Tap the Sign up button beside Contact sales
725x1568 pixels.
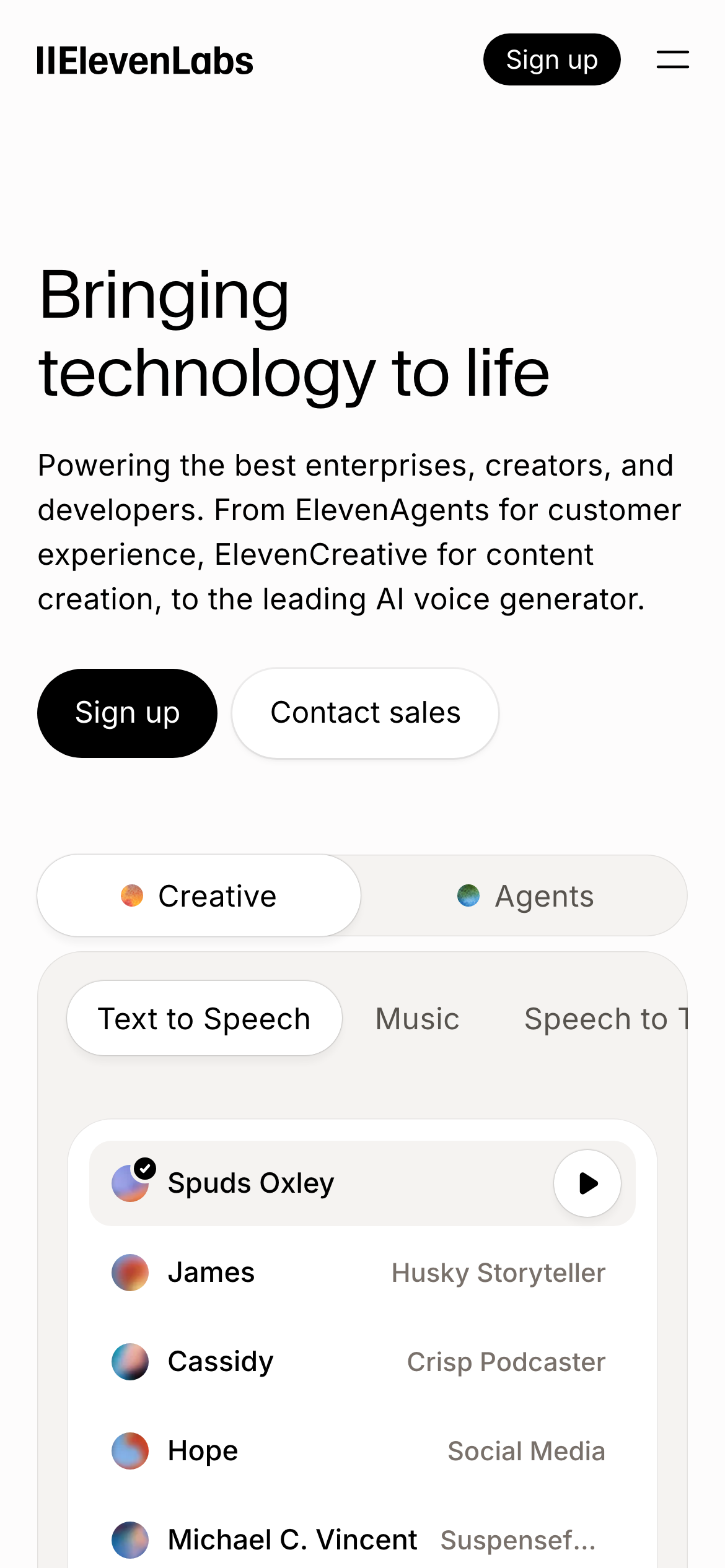click(x=127, y=713)
